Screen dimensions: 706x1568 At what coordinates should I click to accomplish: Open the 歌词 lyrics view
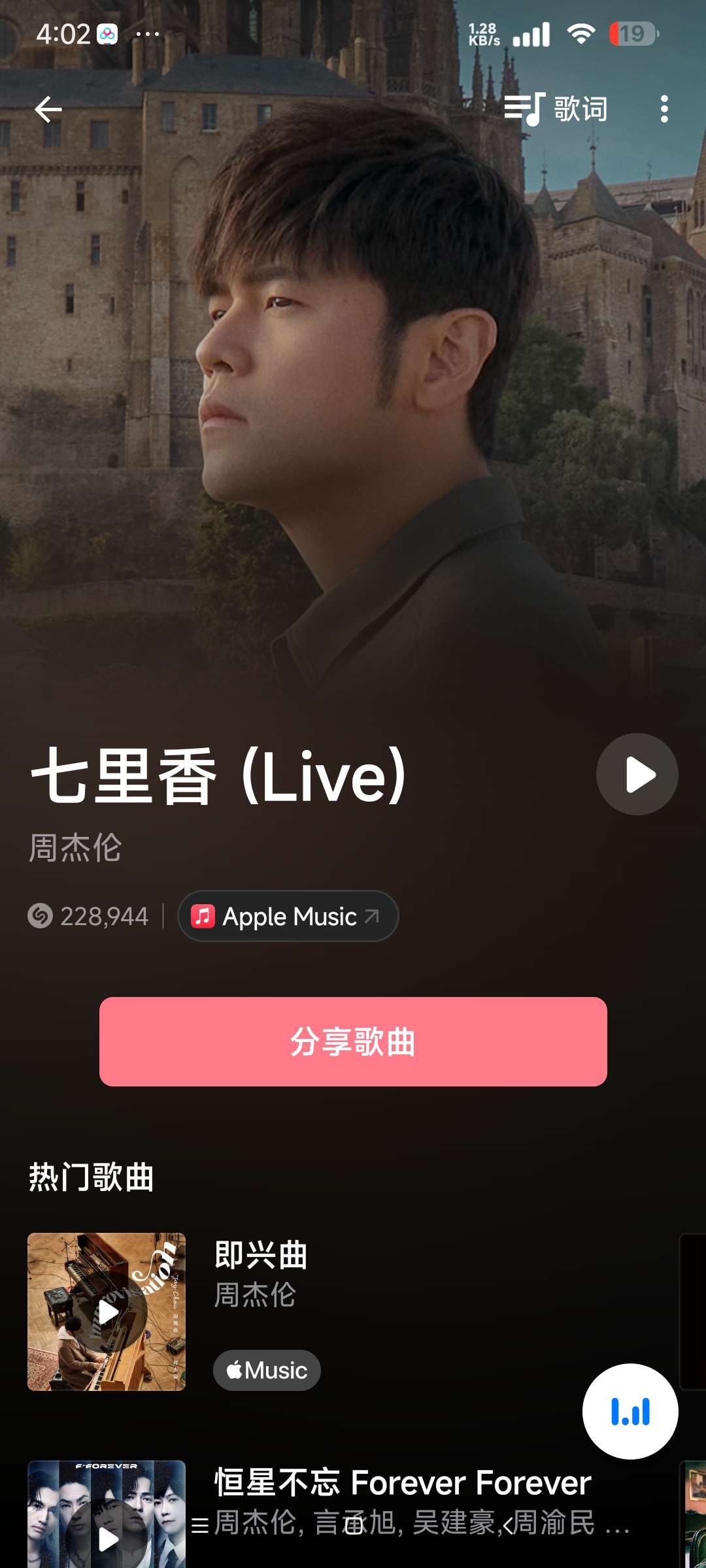click(556, 108)
